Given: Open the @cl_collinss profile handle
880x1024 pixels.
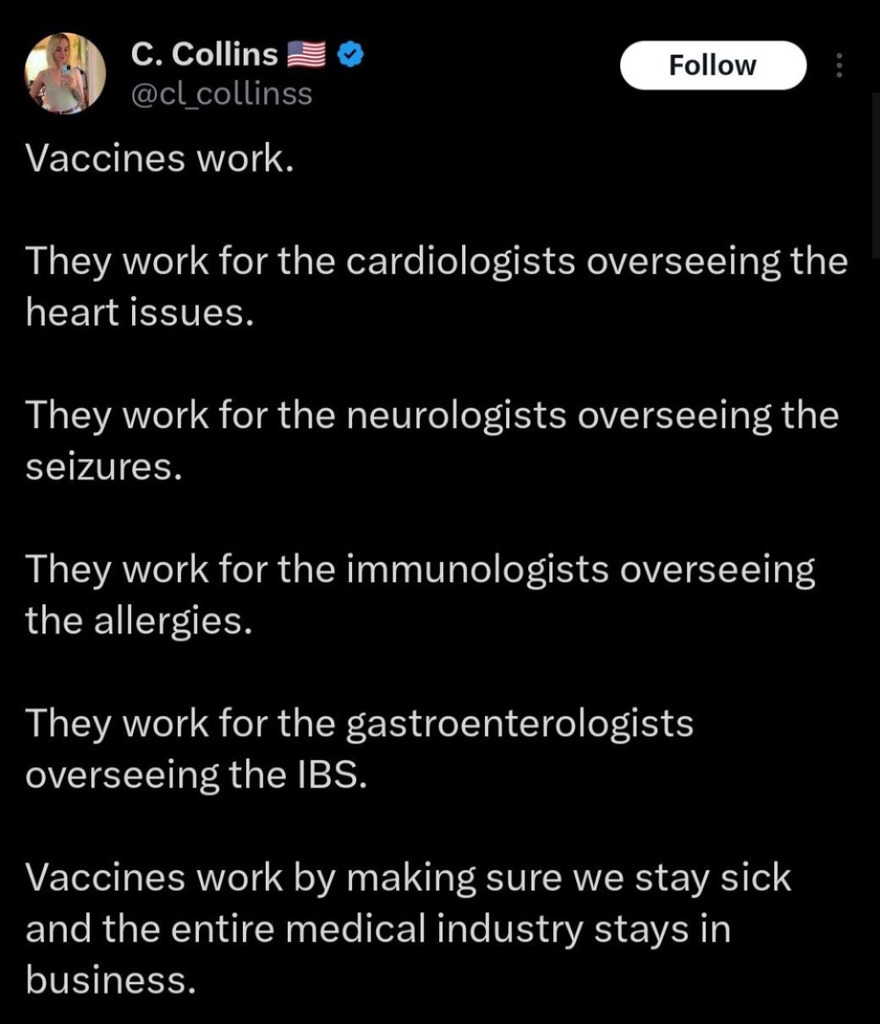Looking at the screenshot, I should tap(222, 94).
